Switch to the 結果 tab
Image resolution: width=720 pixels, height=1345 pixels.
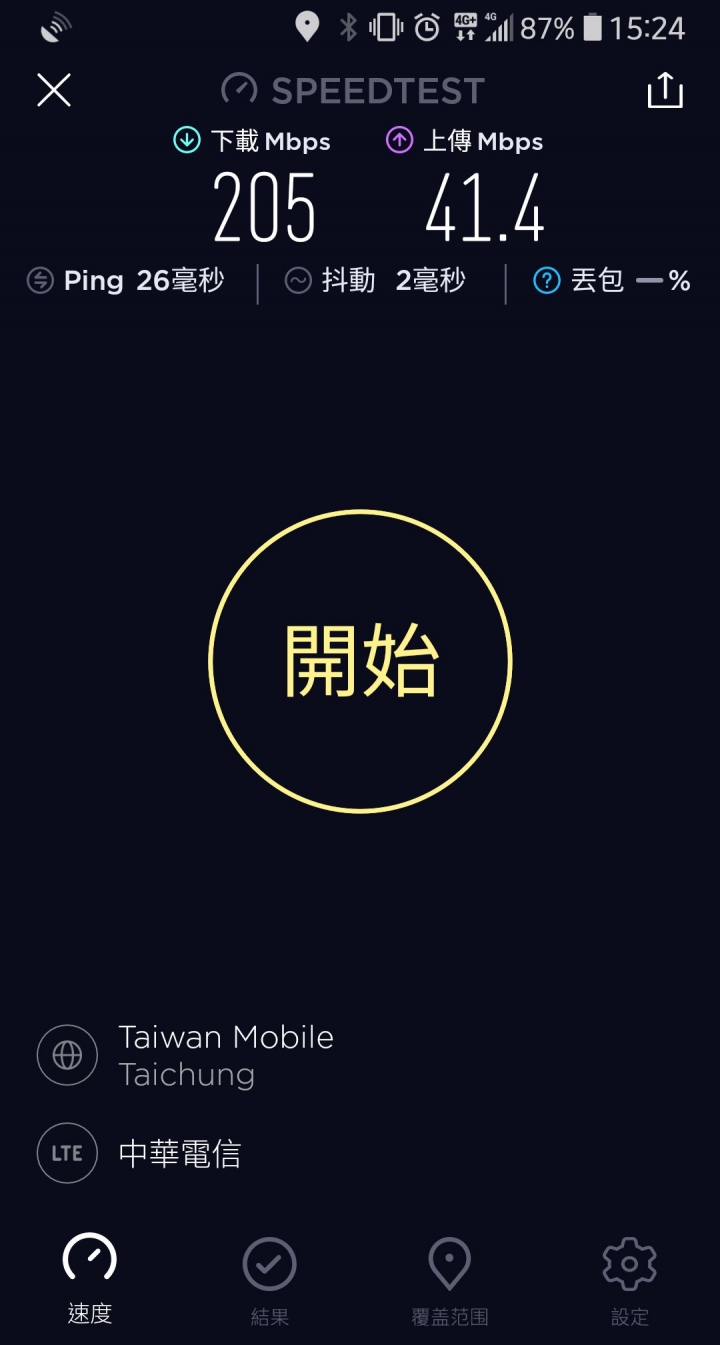click(270, 1281)
